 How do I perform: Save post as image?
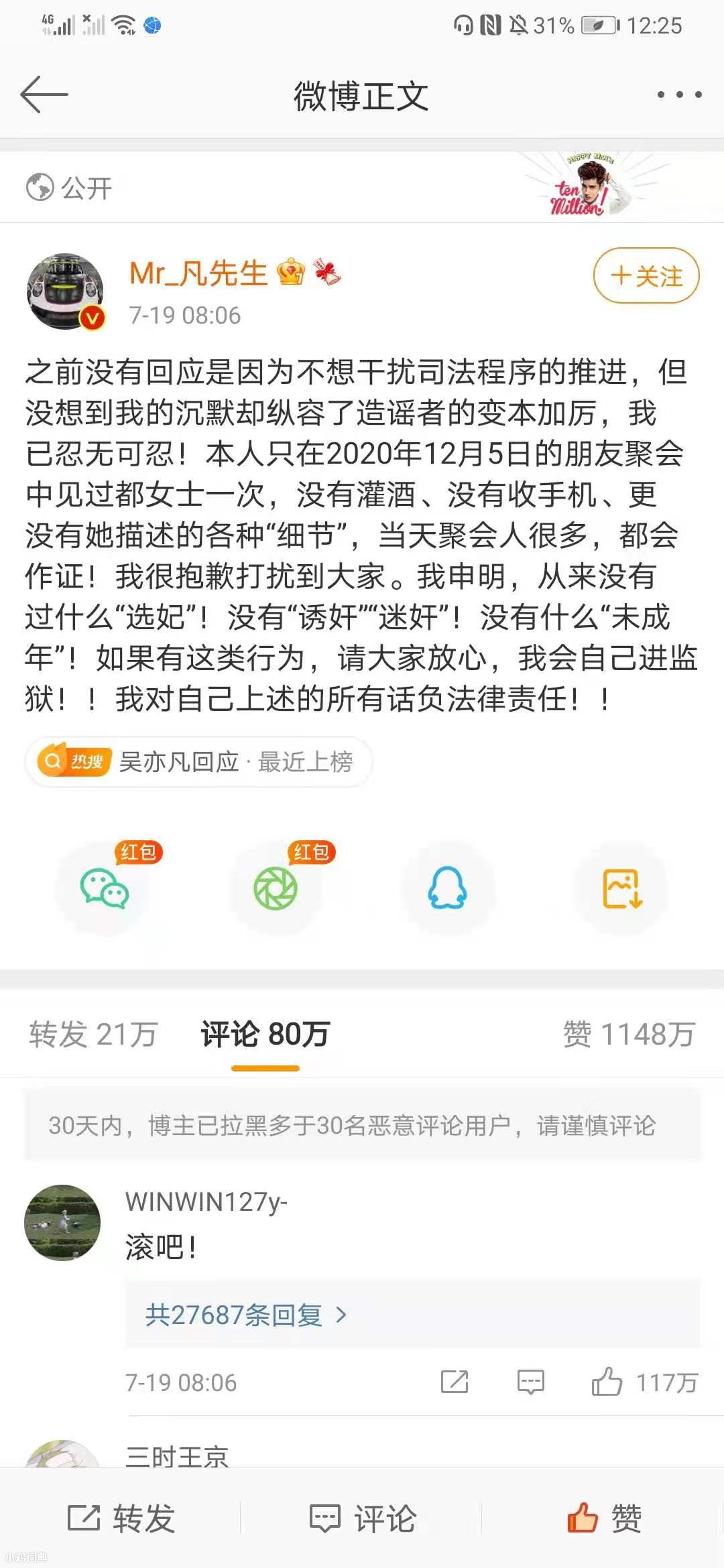click(x=622, y=889)
